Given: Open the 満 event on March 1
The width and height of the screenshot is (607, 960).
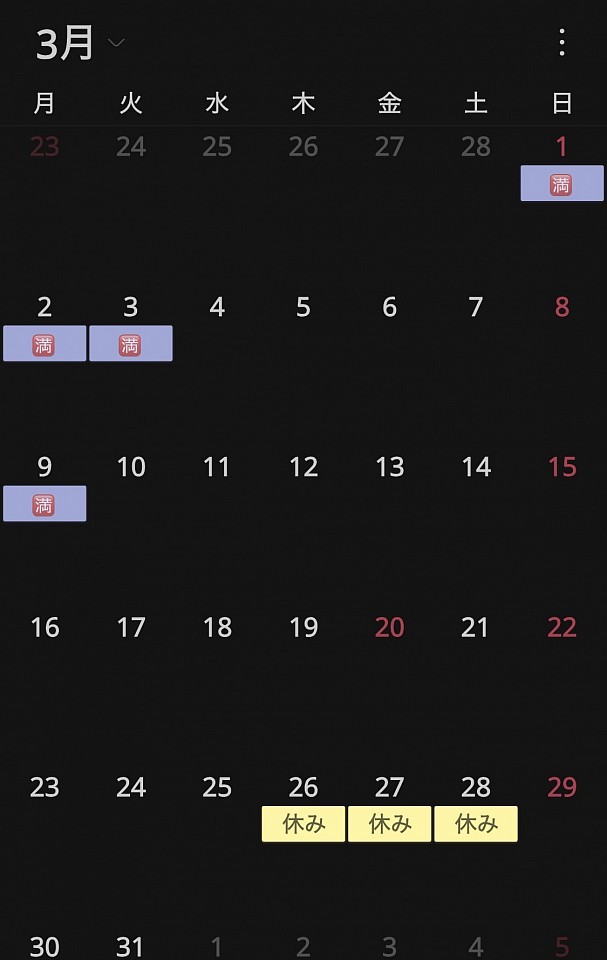Looking at the screenshot, I should 562,184.
